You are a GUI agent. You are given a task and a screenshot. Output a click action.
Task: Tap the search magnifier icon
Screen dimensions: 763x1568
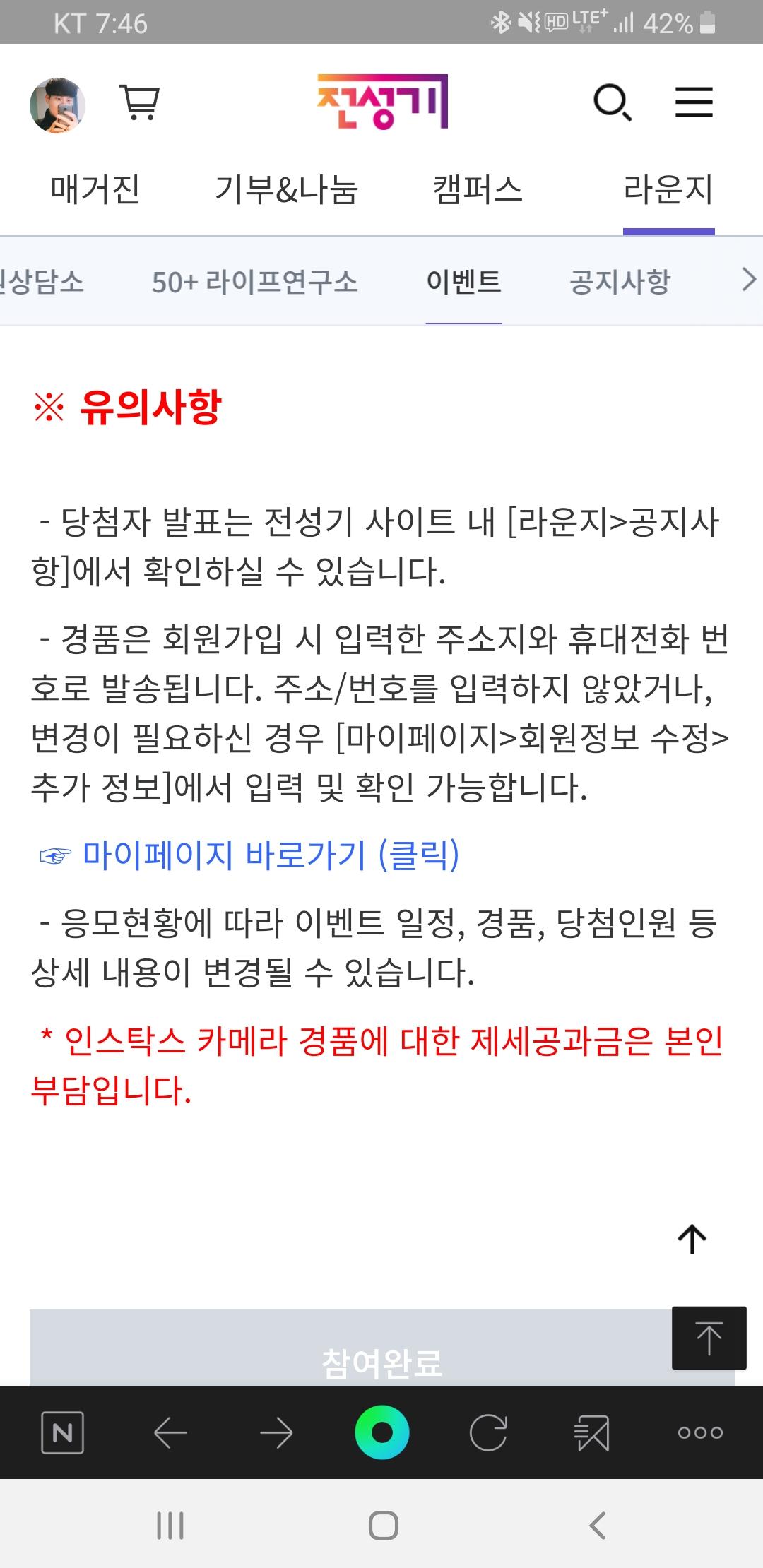[x=613, y=103]
